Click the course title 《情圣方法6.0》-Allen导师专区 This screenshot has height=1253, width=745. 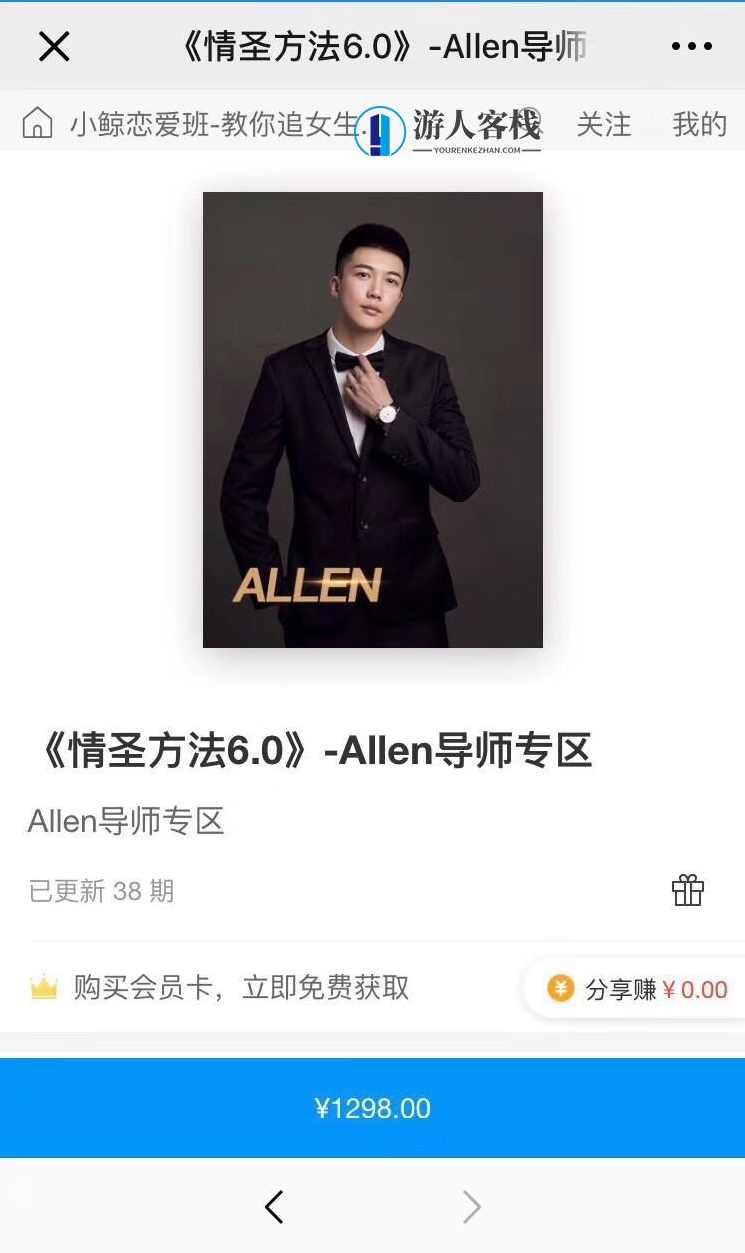pos(310,751)
